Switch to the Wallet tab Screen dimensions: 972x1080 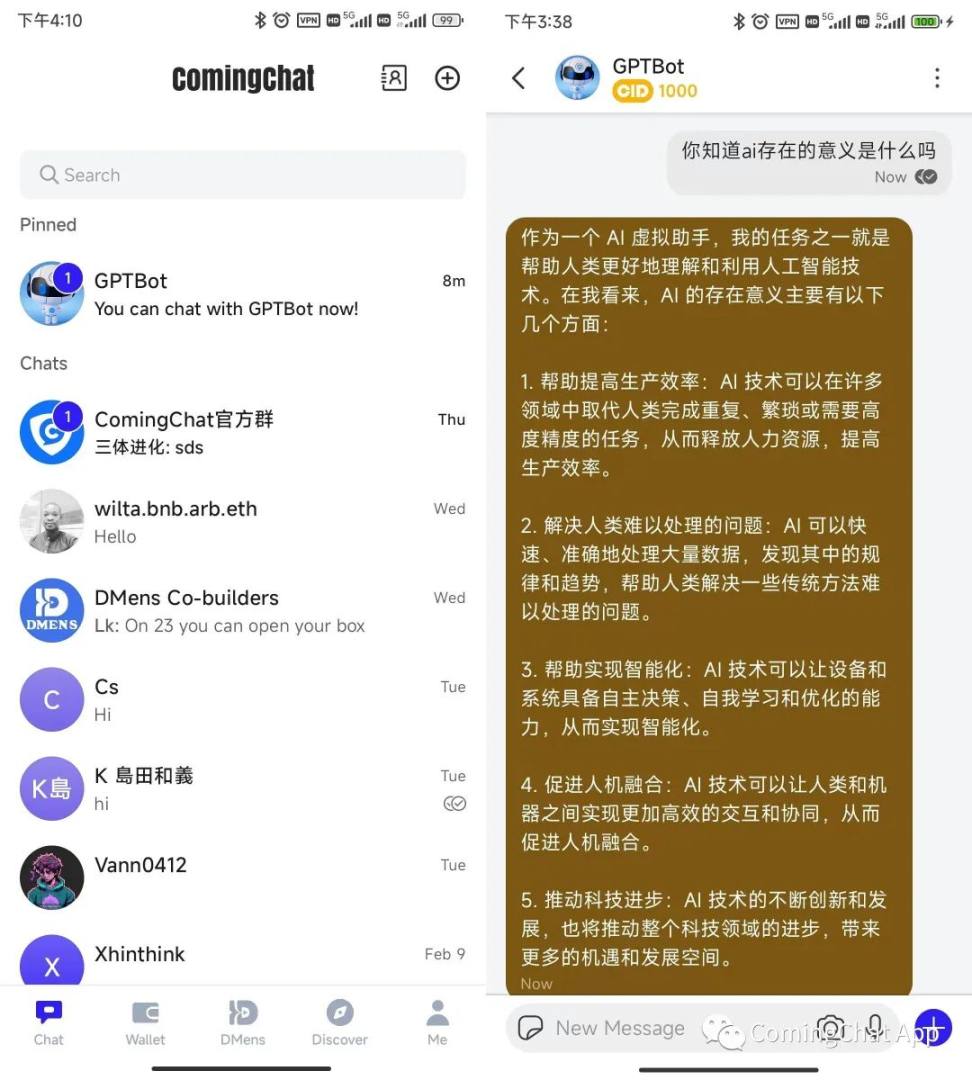click(146, 1022)
